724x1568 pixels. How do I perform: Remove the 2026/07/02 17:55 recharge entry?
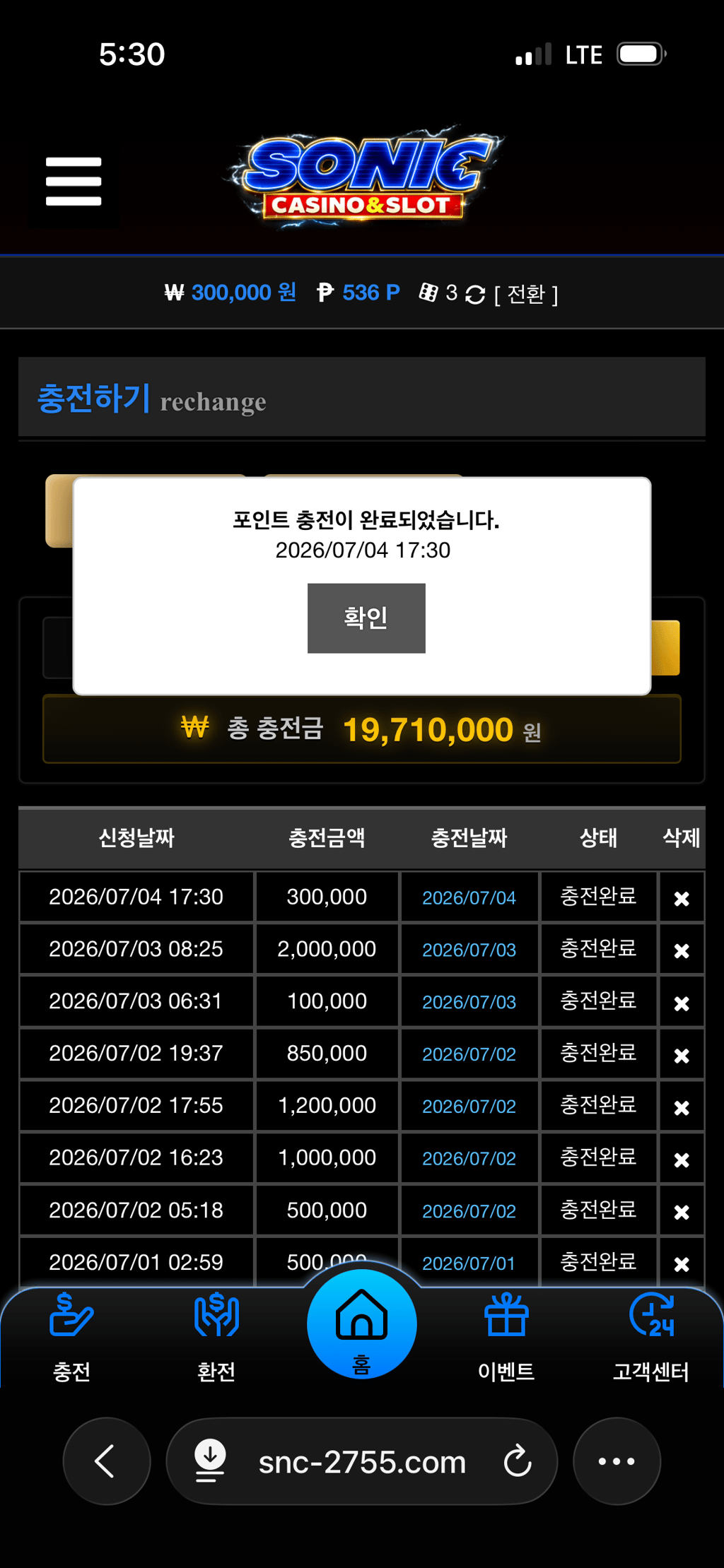click(x=682, y=1107)
